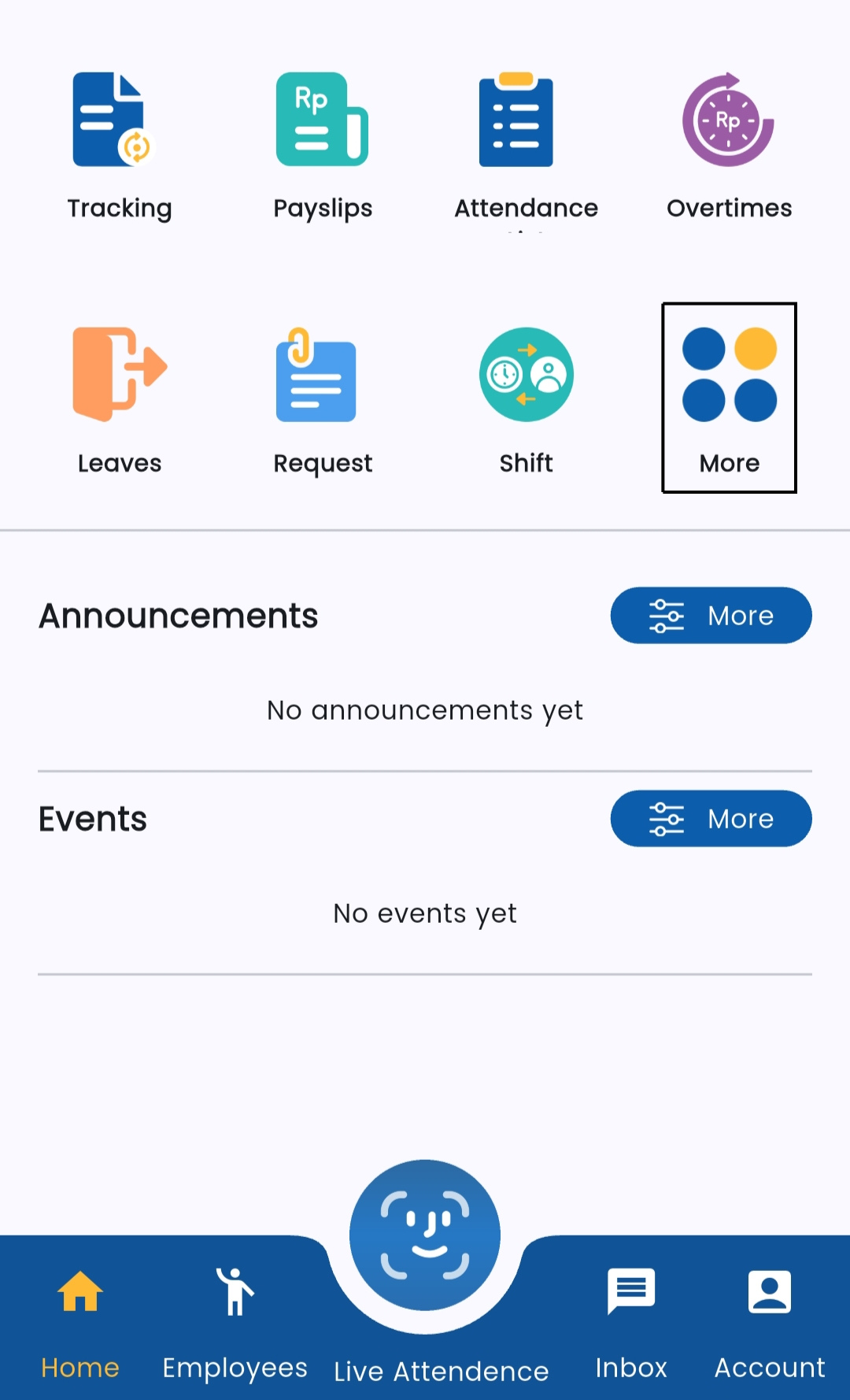This screenshot has height=1400, width=850.
Task: Start Live Attendance face scan
Action: (425, 1235)
